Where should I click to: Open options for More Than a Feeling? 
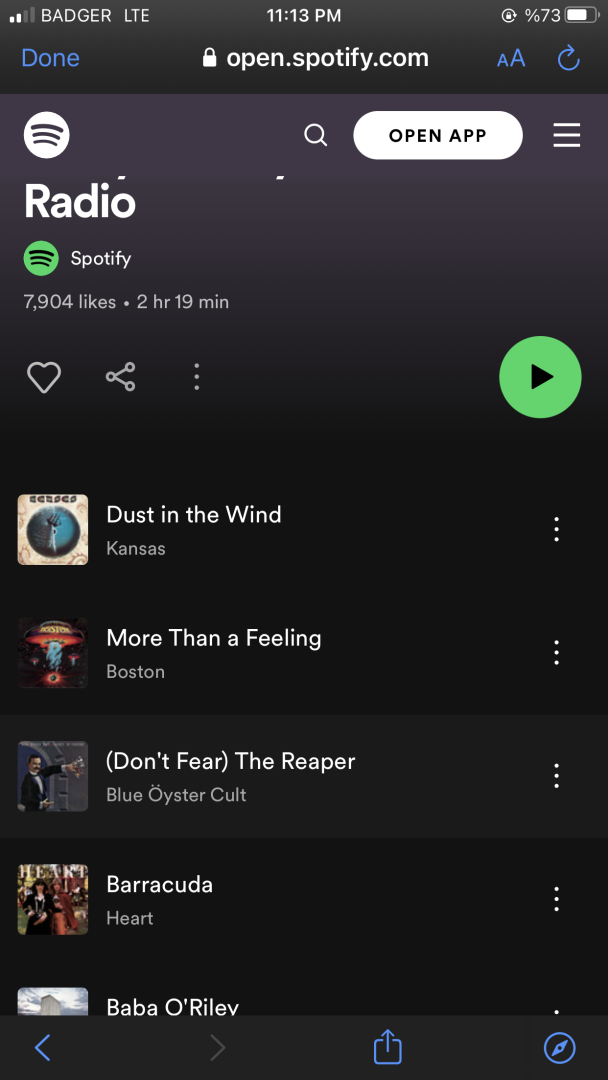pos(556,653)
